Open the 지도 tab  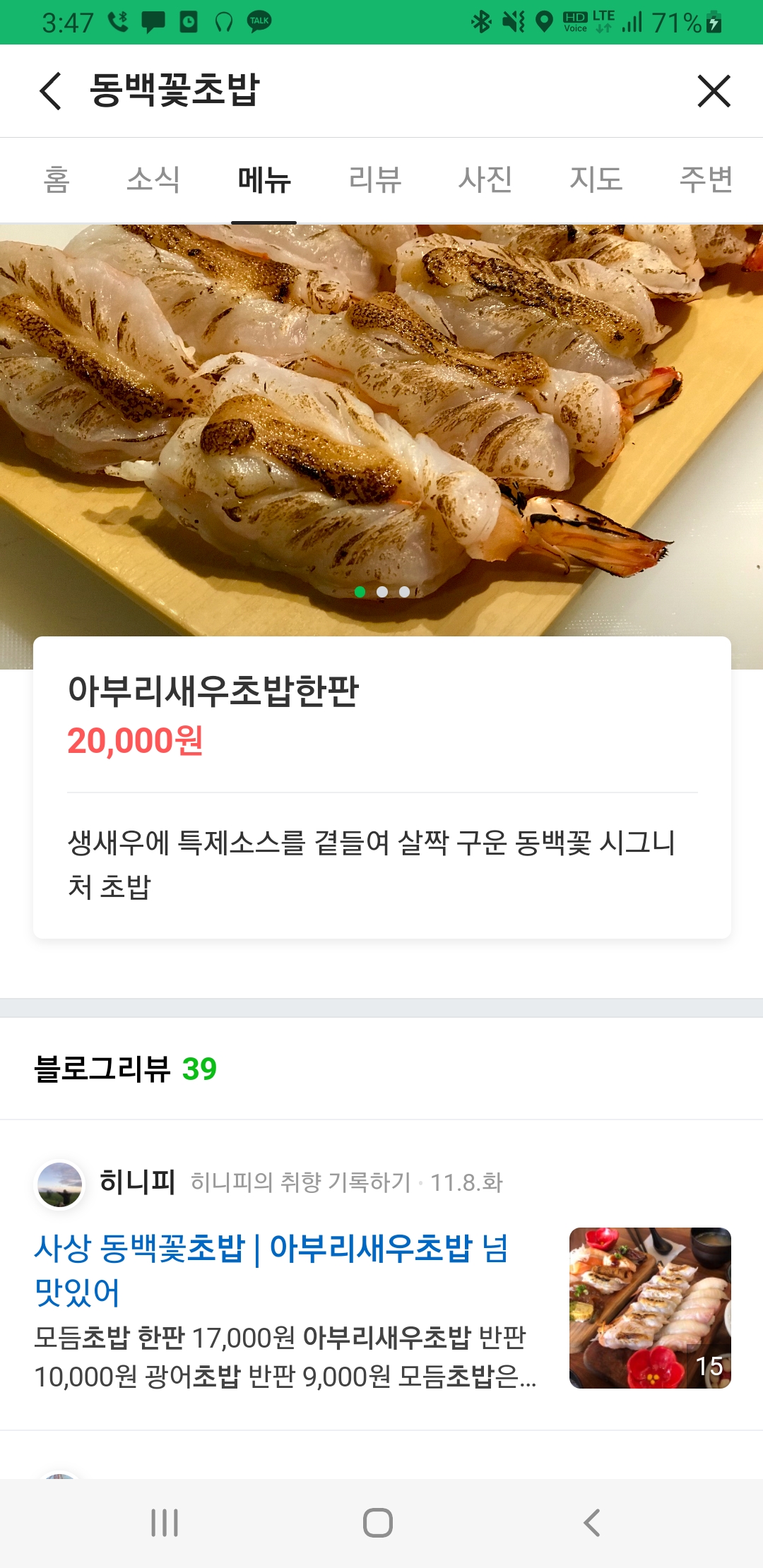click(596, 179)
